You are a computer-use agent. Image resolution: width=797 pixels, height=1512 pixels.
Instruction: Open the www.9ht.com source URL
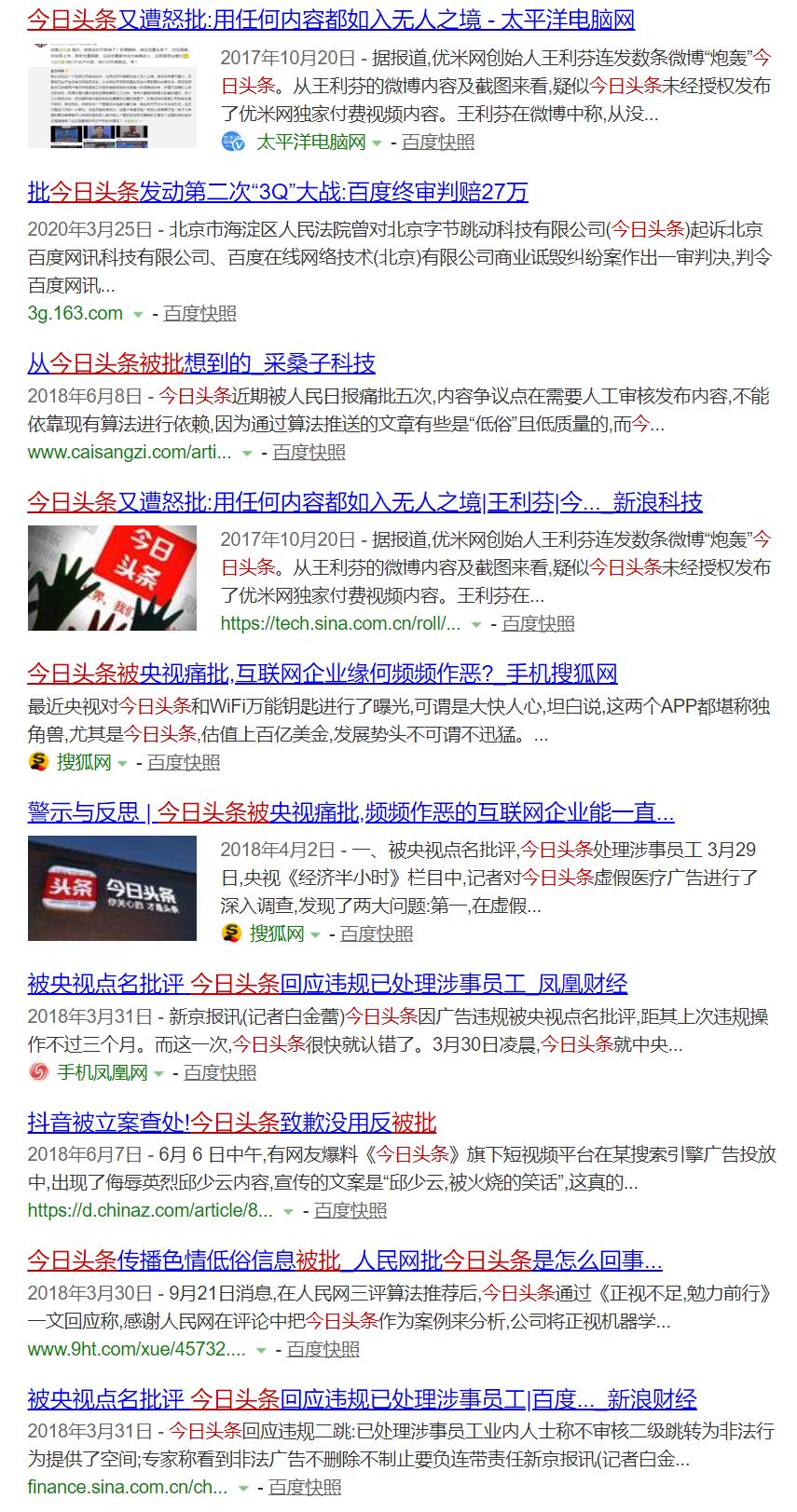pyautogui.click(x=136, y=1350)
